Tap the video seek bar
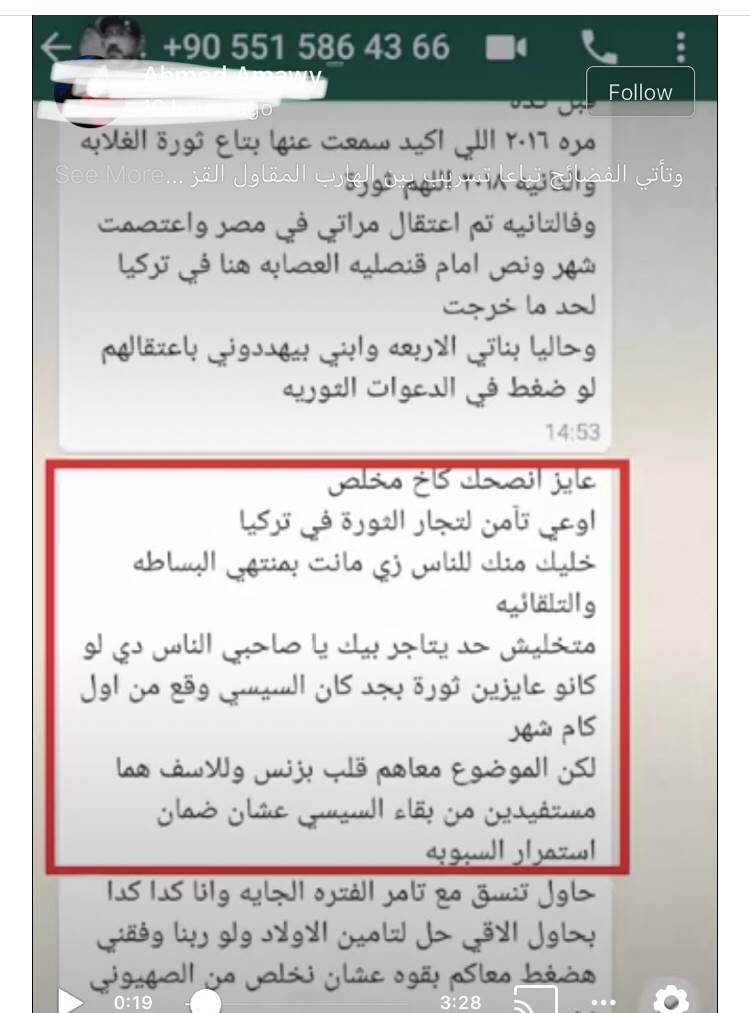Screen dimensions: 750x1013 (300, 1000)
